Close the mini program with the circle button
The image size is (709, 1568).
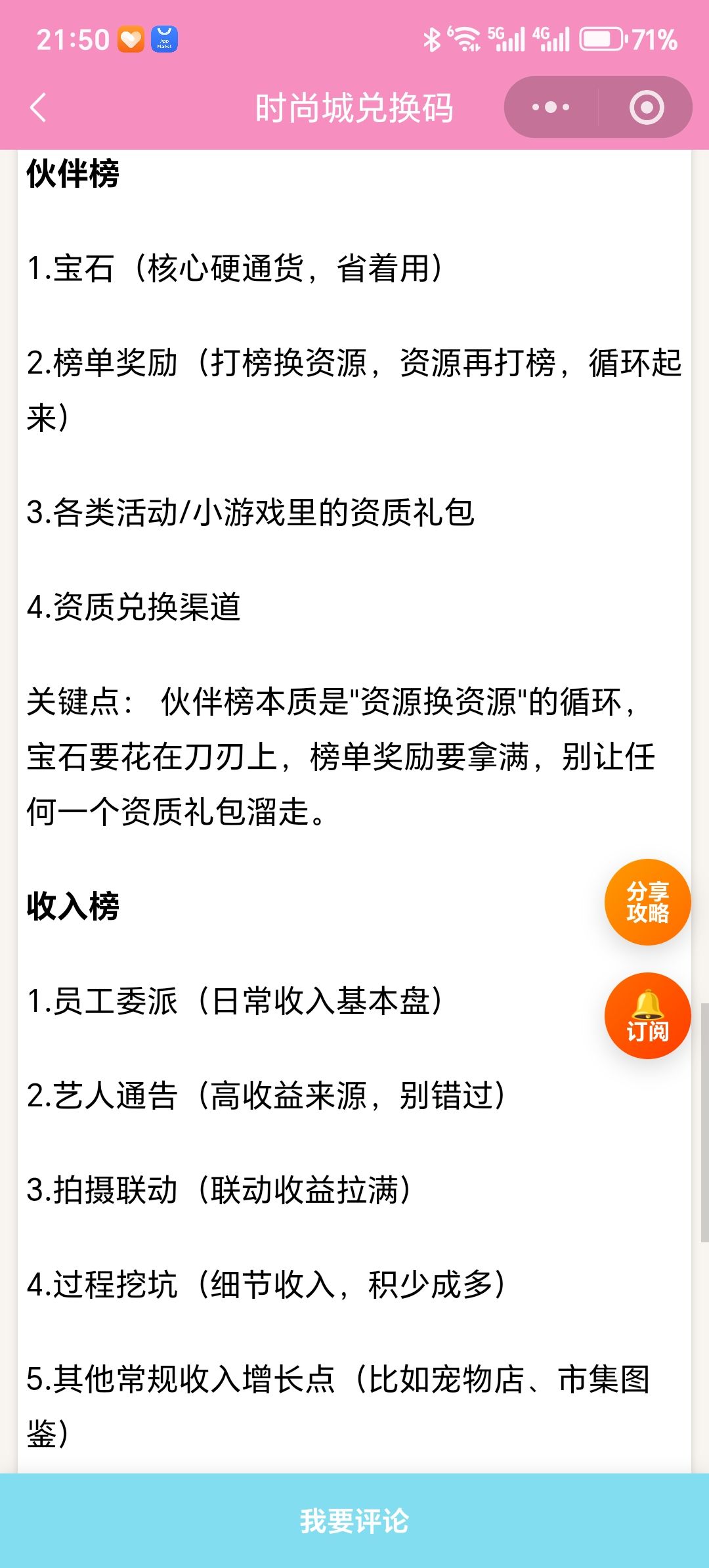click(647, 107)
